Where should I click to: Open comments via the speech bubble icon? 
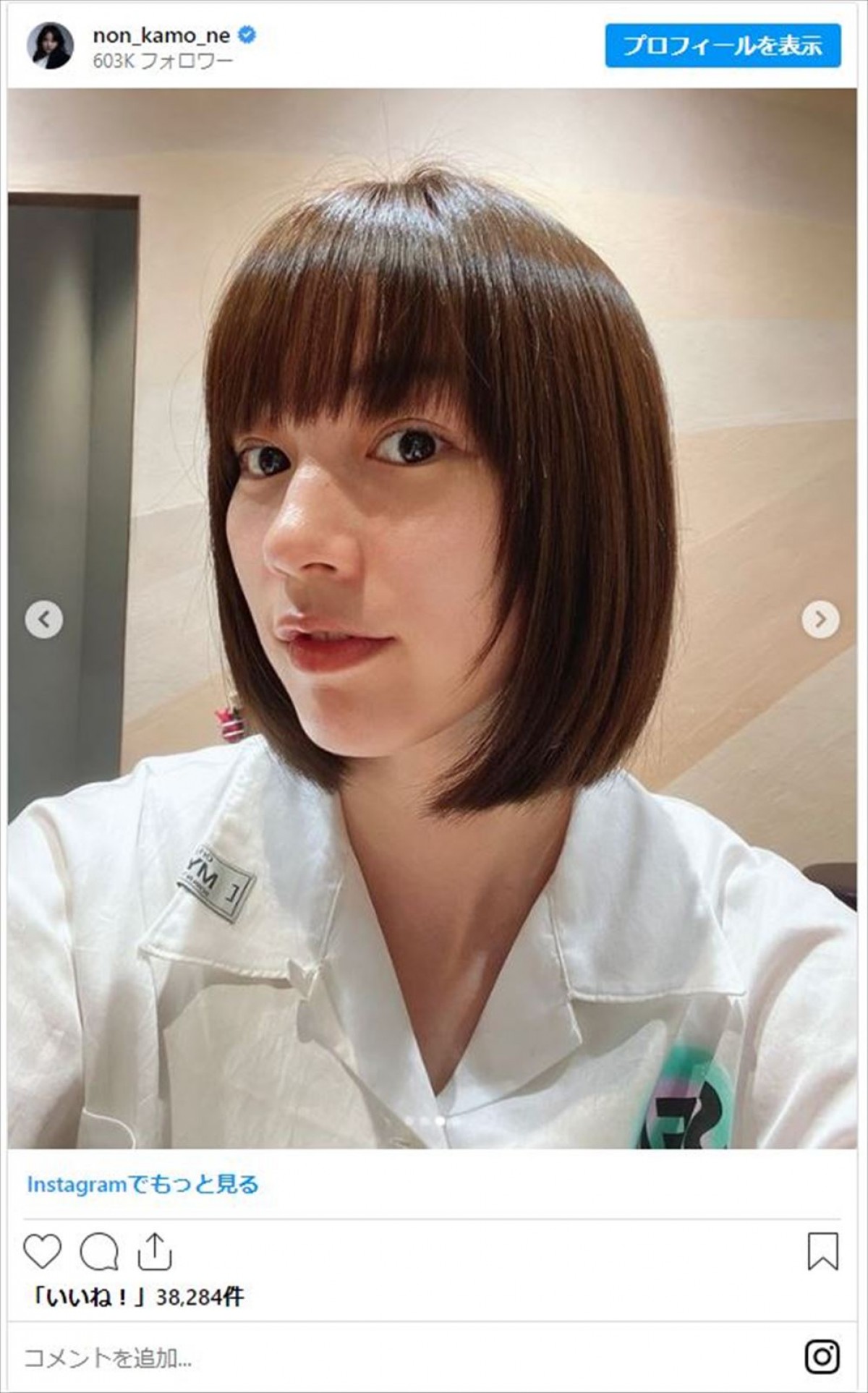pos(99,1251)
